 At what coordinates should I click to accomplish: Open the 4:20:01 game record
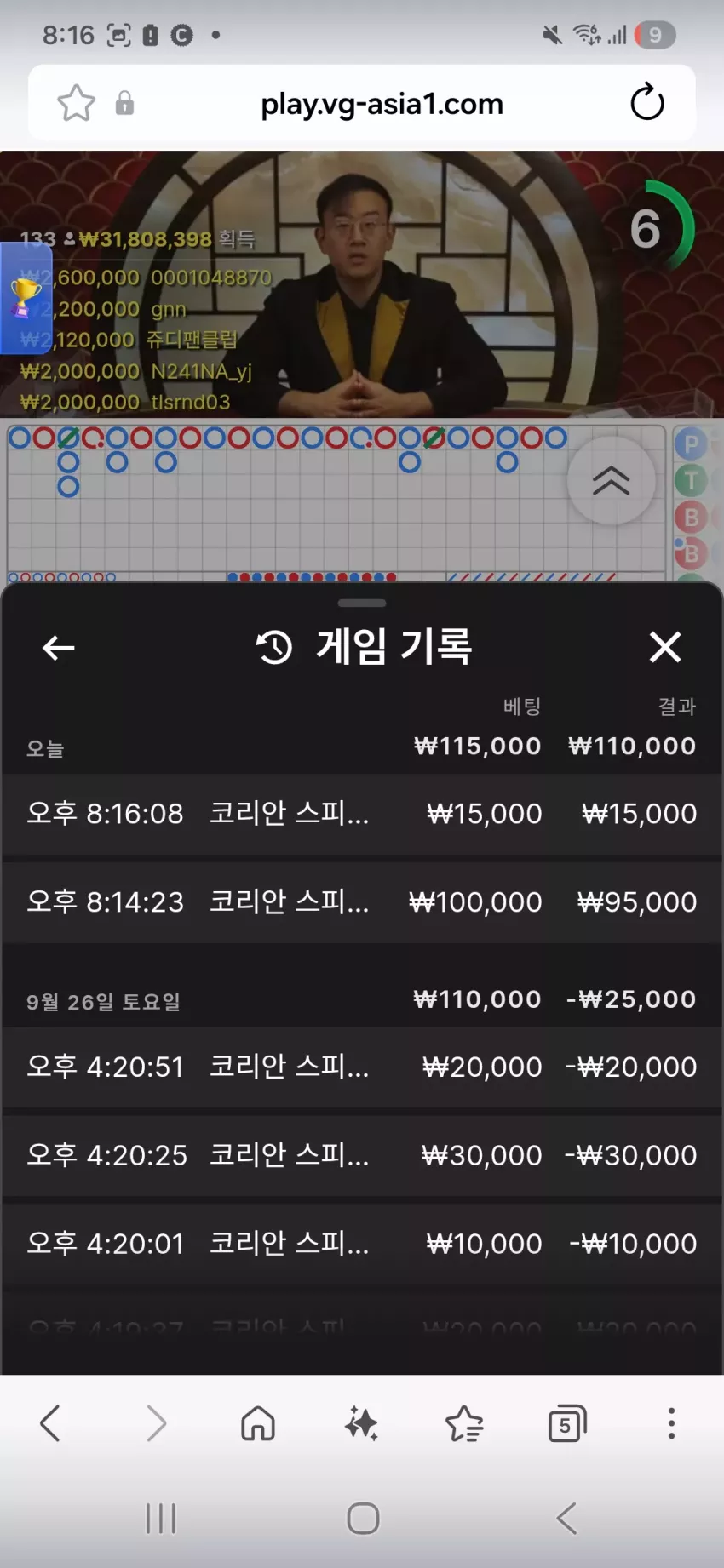[x=362, y=1244]
